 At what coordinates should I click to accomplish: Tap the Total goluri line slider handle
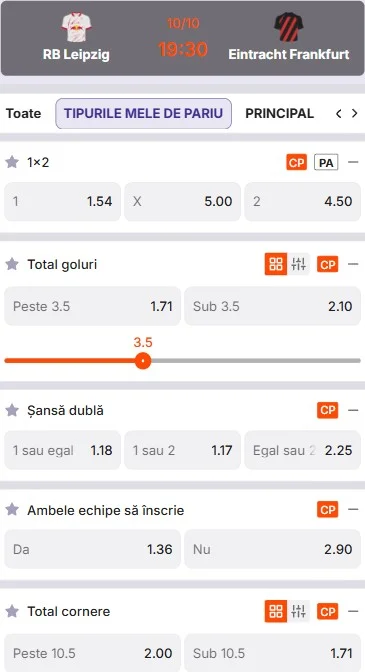[x=143, y=361]
